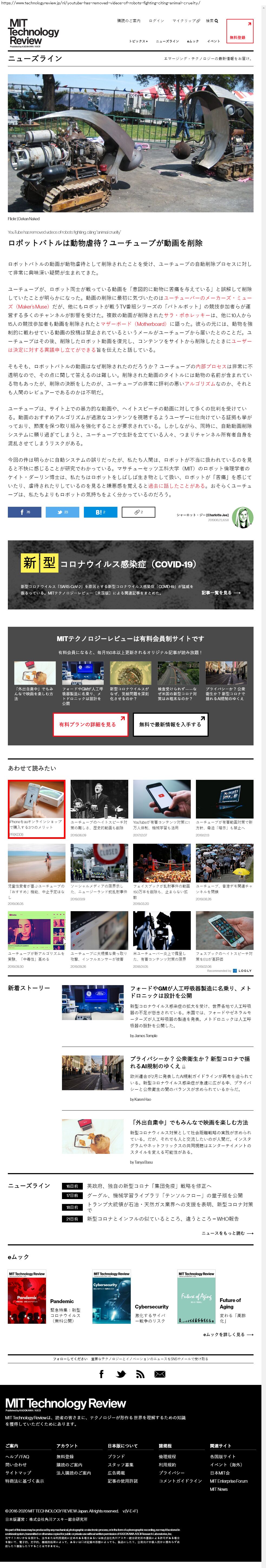Go to the eムック section in header
The height and width of the screenshot is (1568, 266).
click(x=193, y=41)
